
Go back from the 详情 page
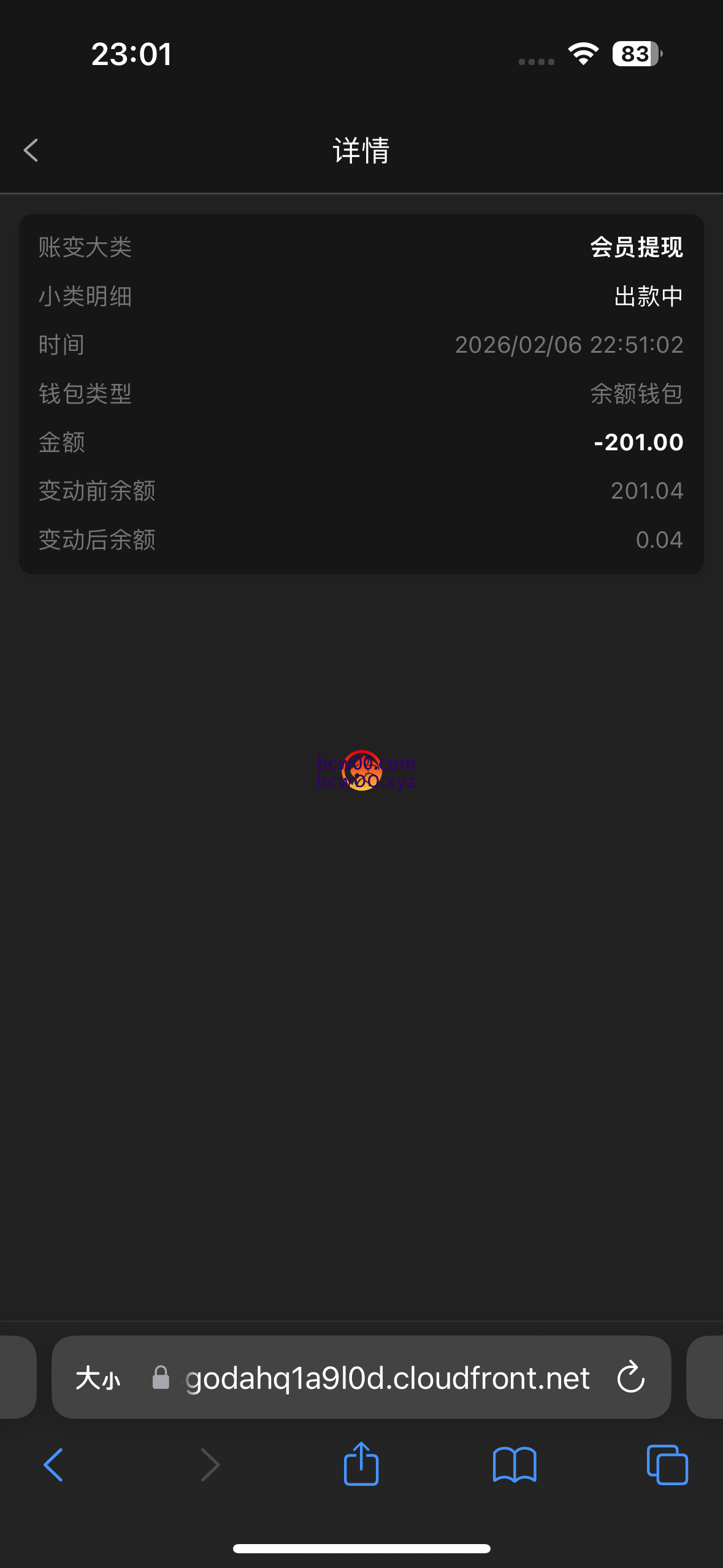(x=31, y=150)
